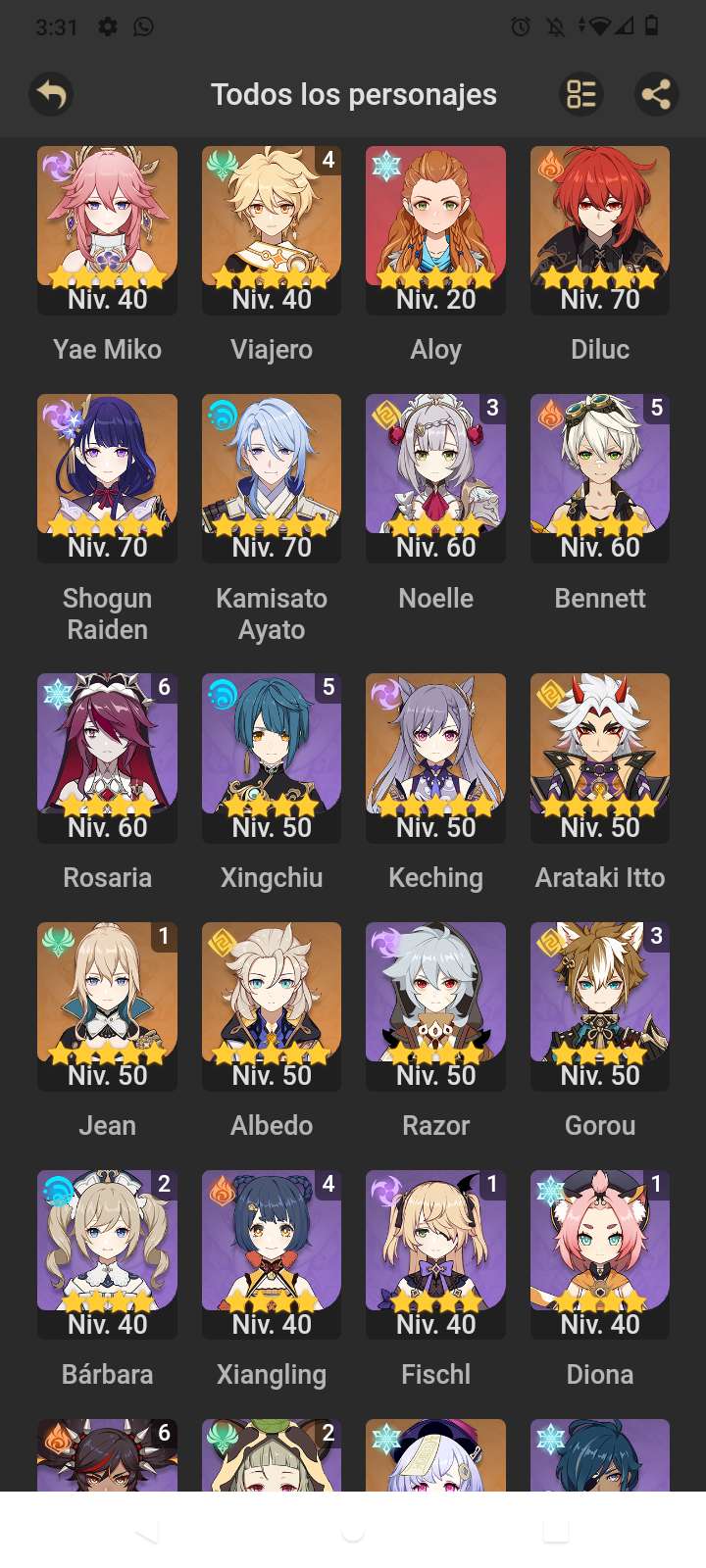706x1568 pixels.
Task: Switch the character list layout view
Action: [580, 95]
